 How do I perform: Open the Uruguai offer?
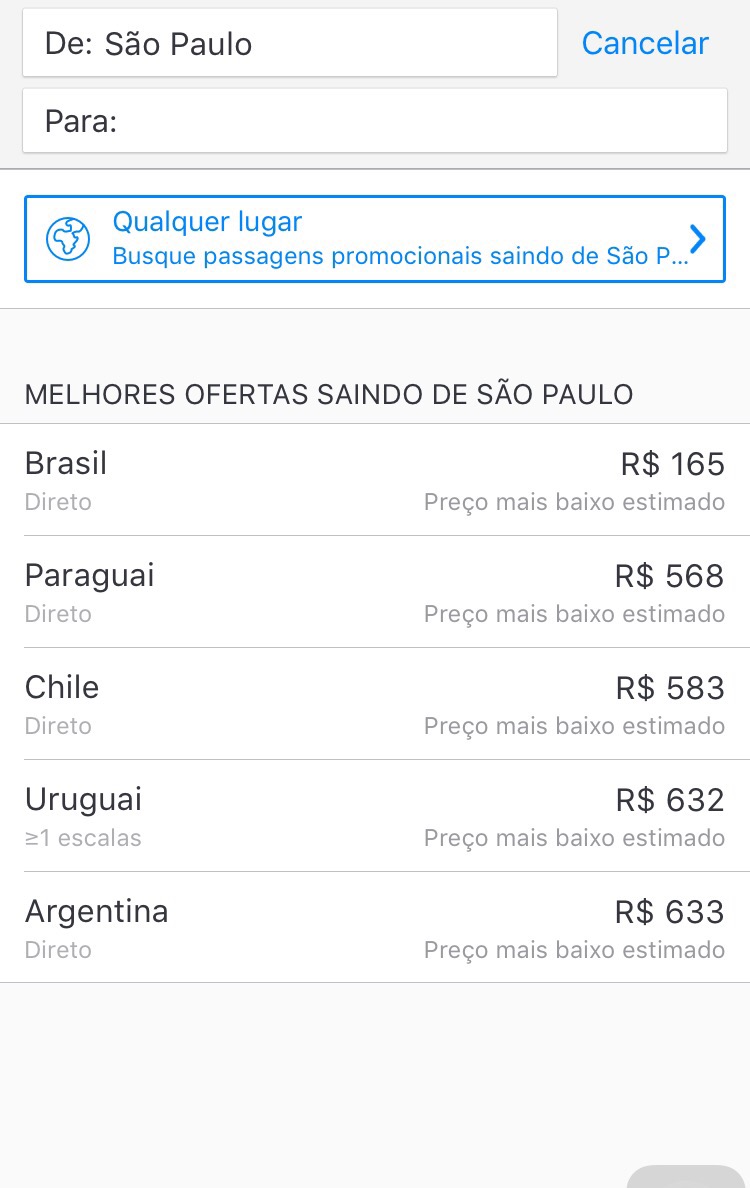click(374, 816)
